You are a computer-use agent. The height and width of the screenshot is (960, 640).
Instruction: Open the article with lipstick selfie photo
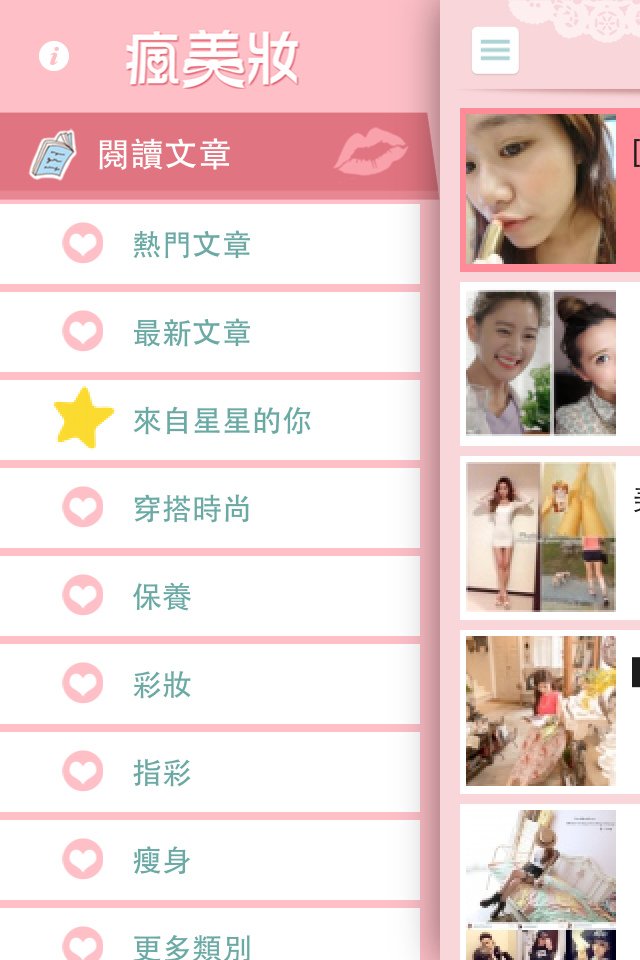(x=541, y=188)
